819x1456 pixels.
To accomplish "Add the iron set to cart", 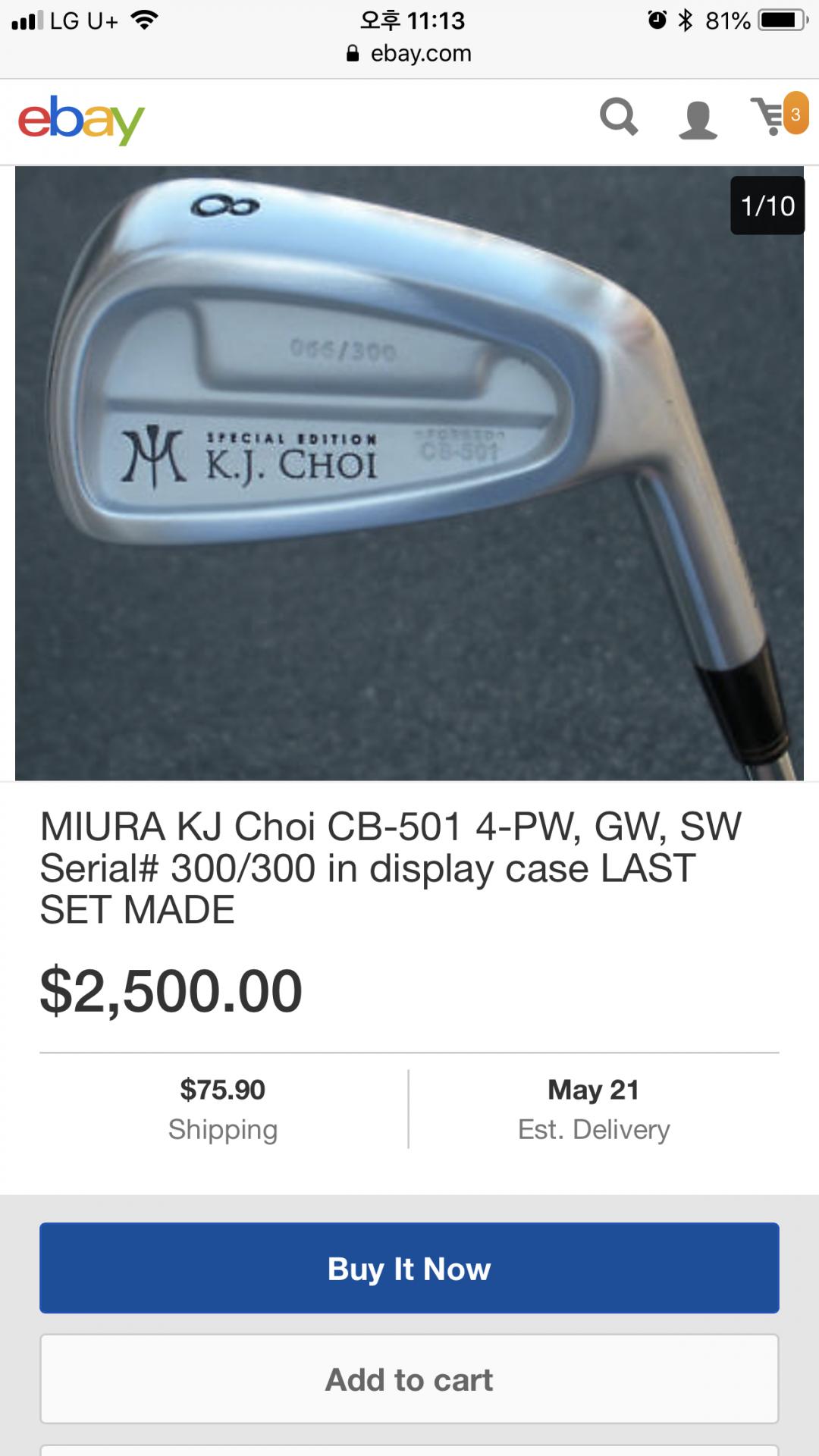I will 409,1379.
